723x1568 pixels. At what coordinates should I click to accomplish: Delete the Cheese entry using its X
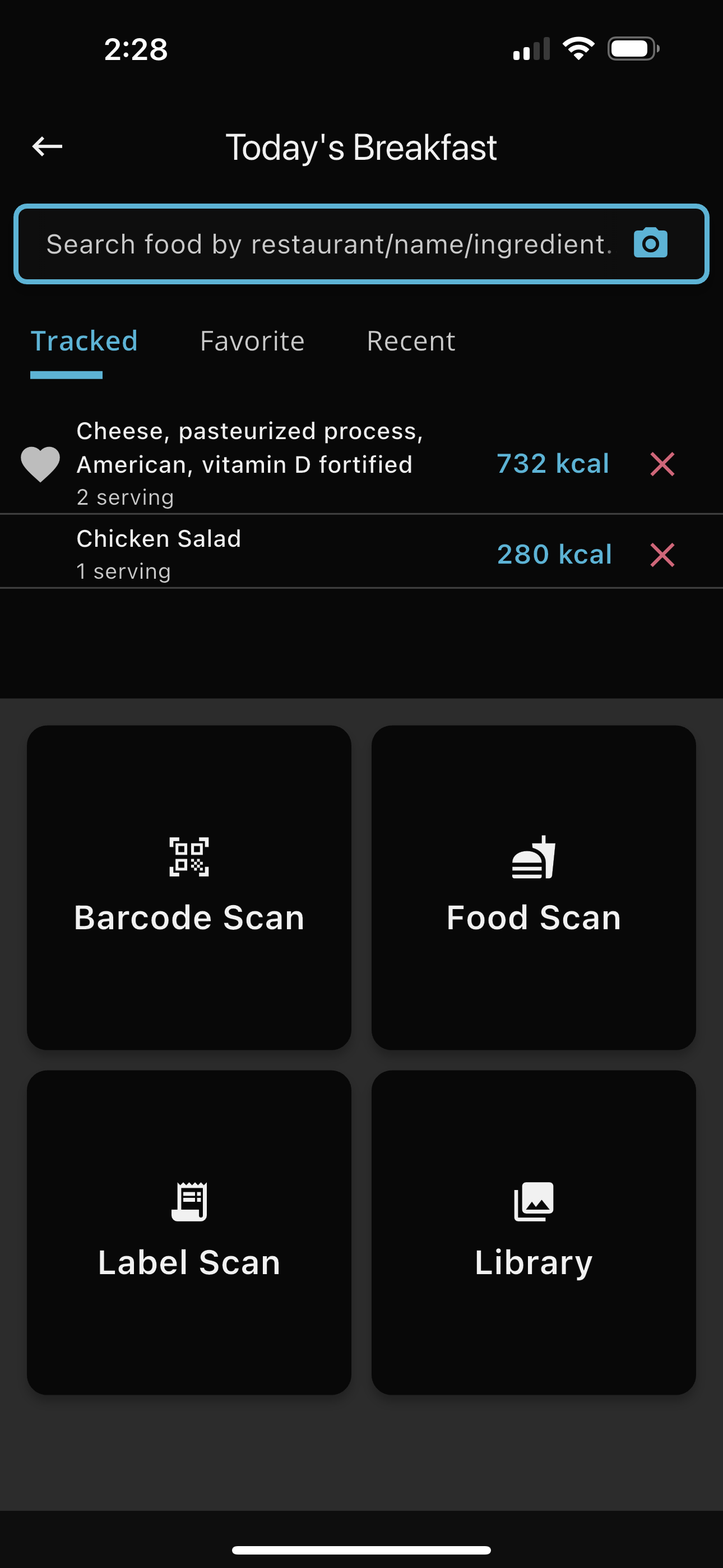point(662,464)
